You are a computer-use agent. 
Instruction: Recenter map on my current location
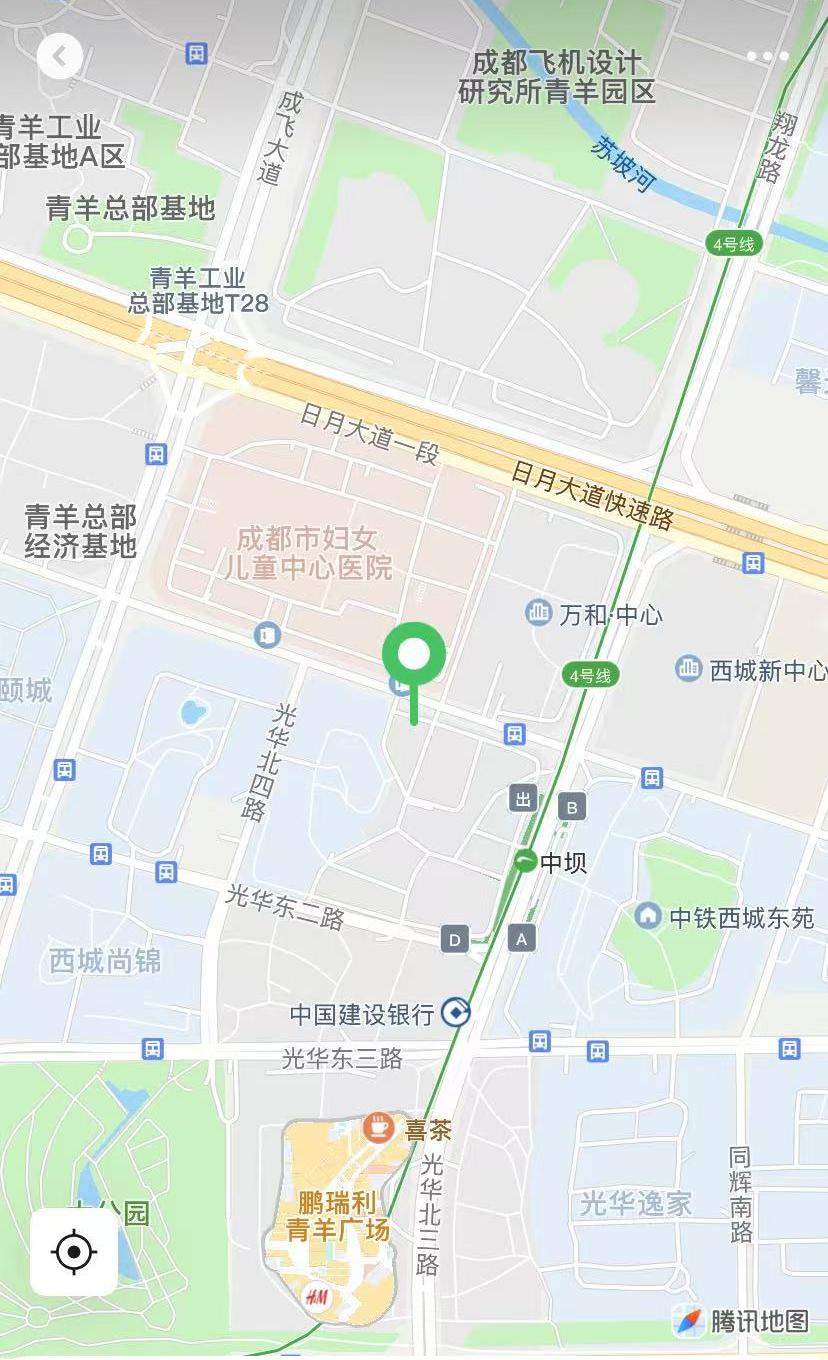point(74,1251)
